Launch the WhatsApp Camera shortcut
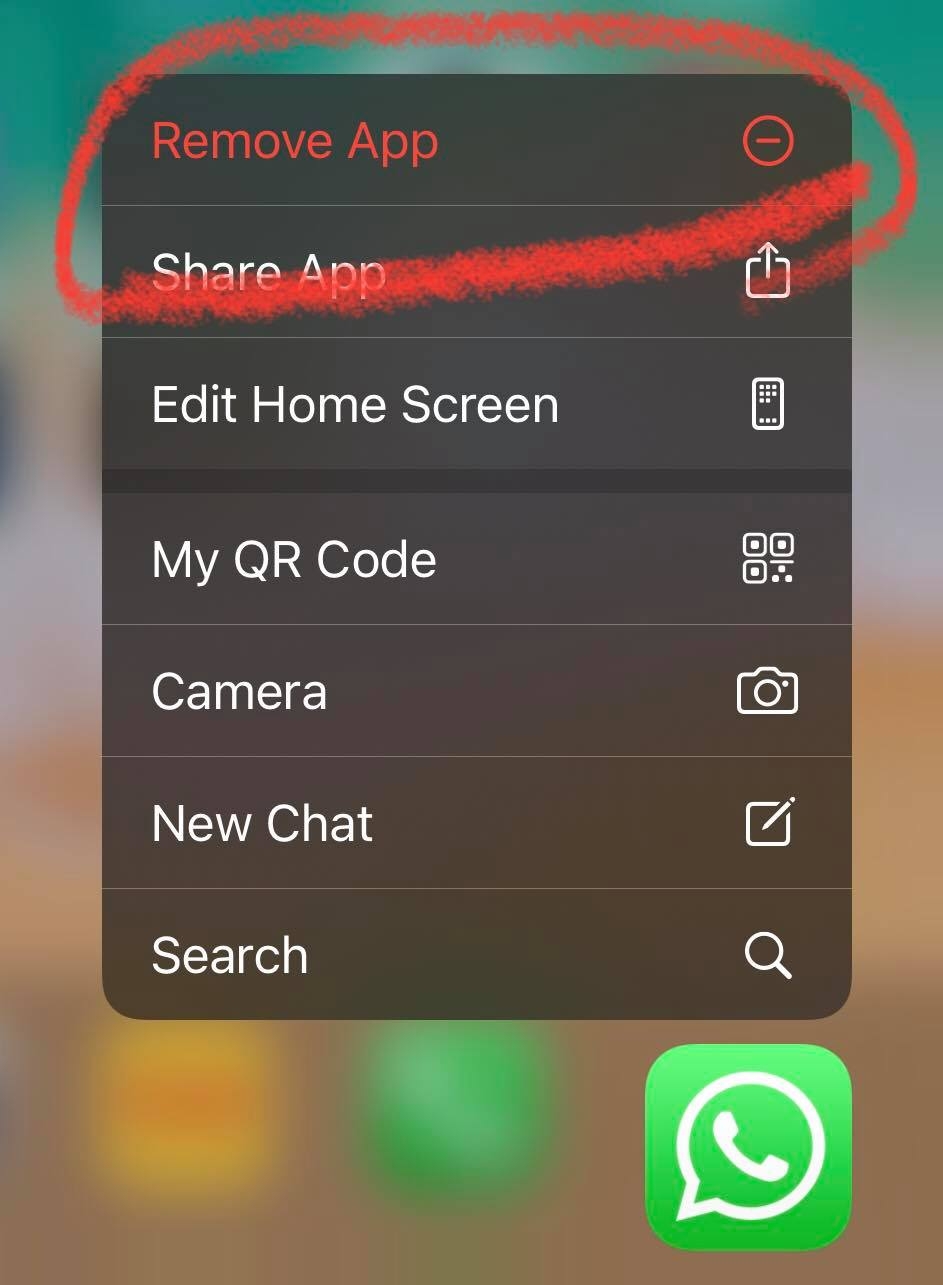 tap(476, 691)
